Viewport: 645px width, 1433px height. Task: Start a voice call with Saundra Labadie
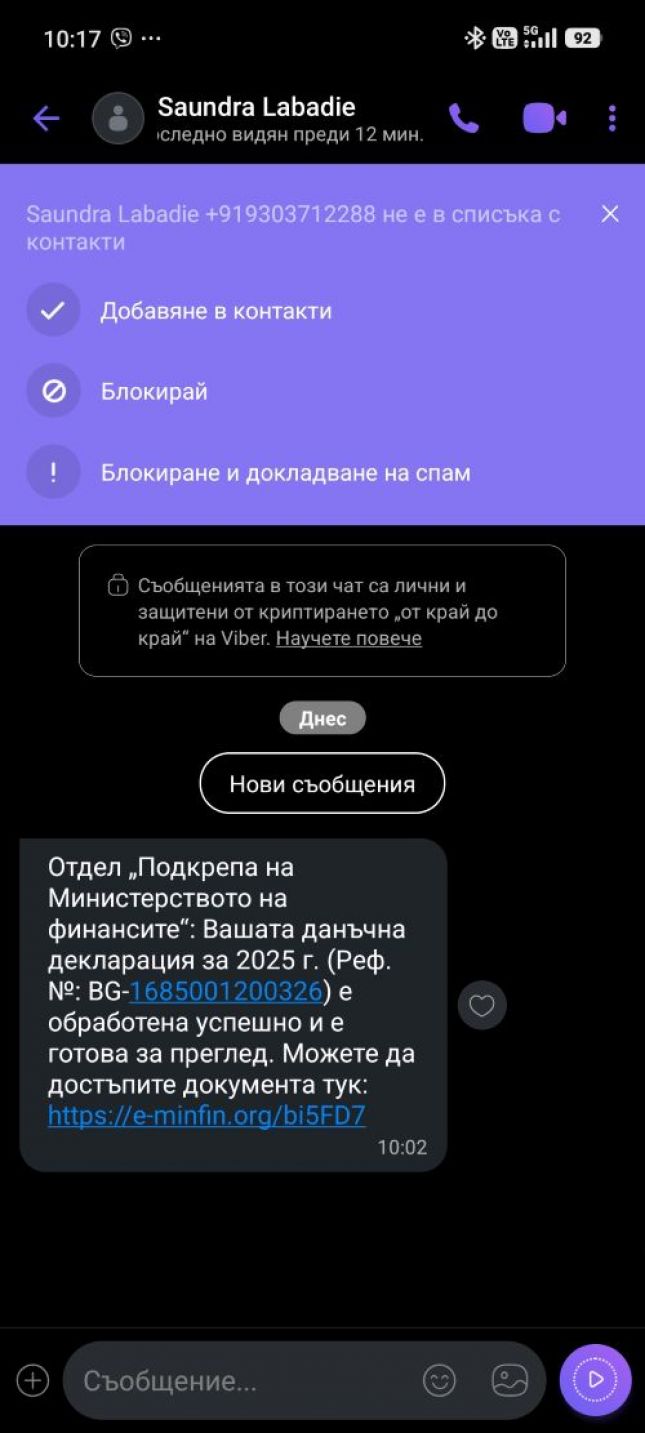point(463,119)
